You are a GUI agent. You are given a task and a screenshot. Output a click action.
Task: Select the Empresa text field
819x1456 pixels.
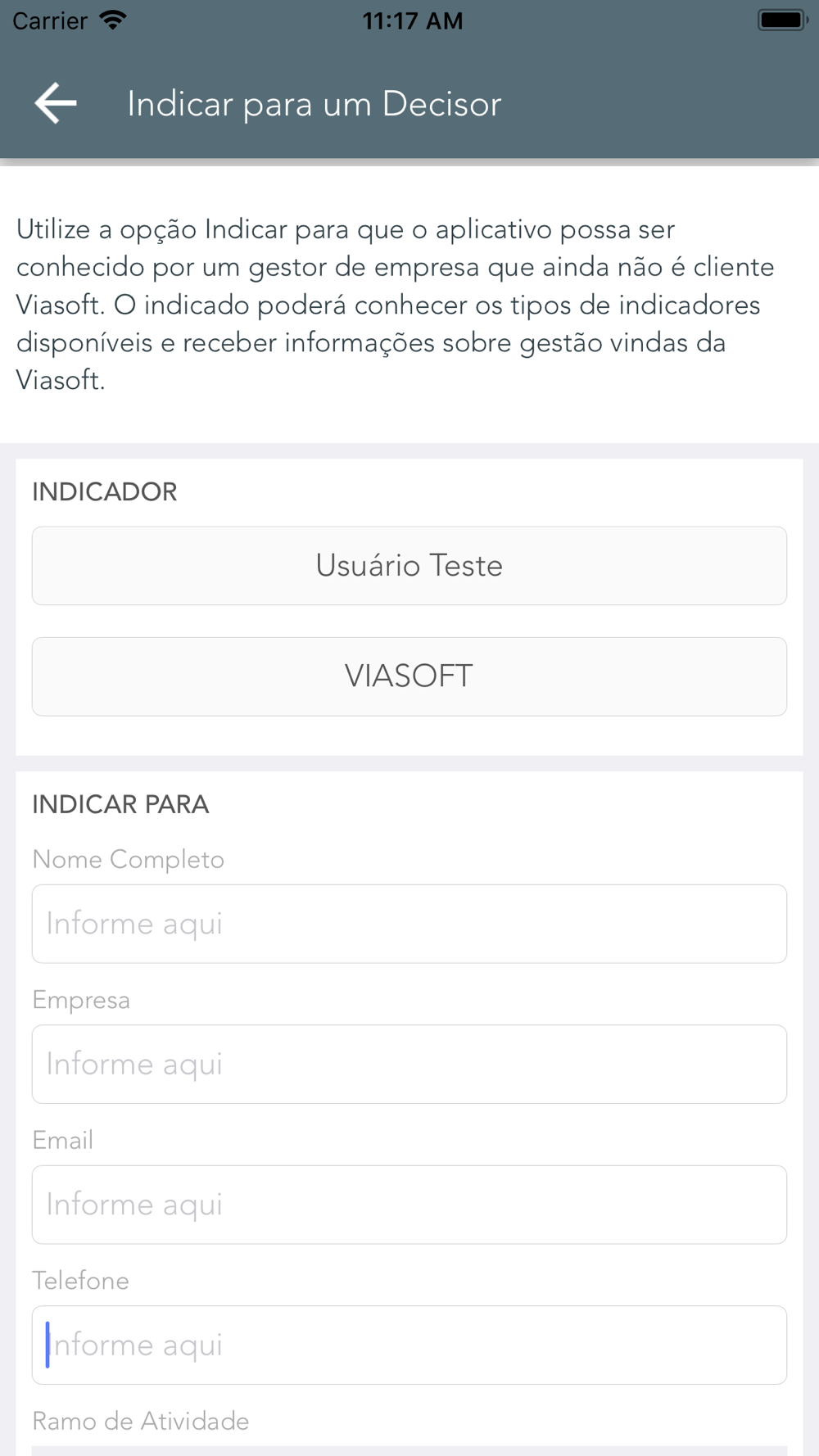point(409,1064)
